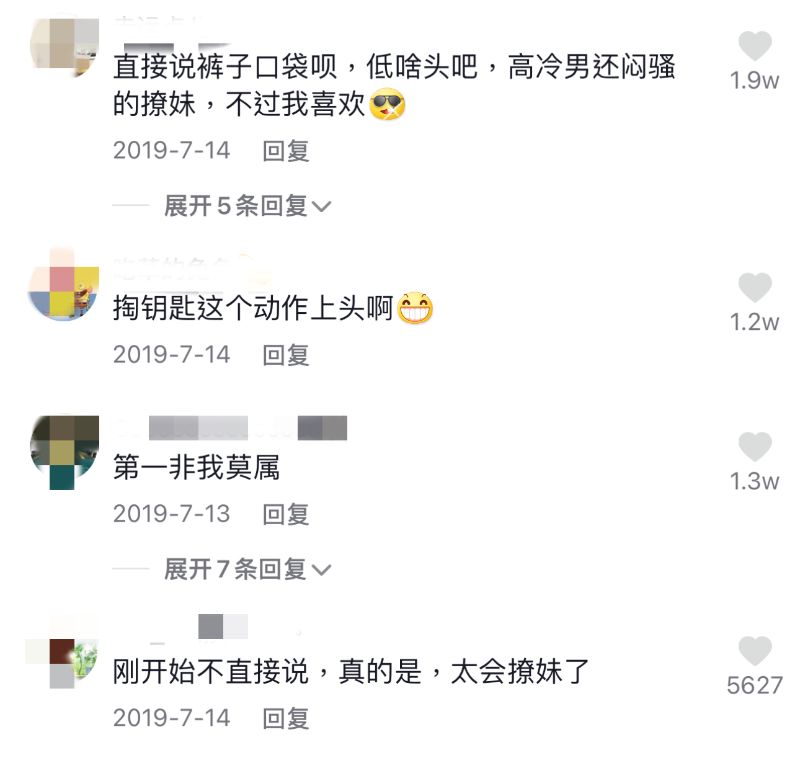Like the comment 第一非我莫属
Viewport: 800px width, 763px height.
click(x=755, y=447)
